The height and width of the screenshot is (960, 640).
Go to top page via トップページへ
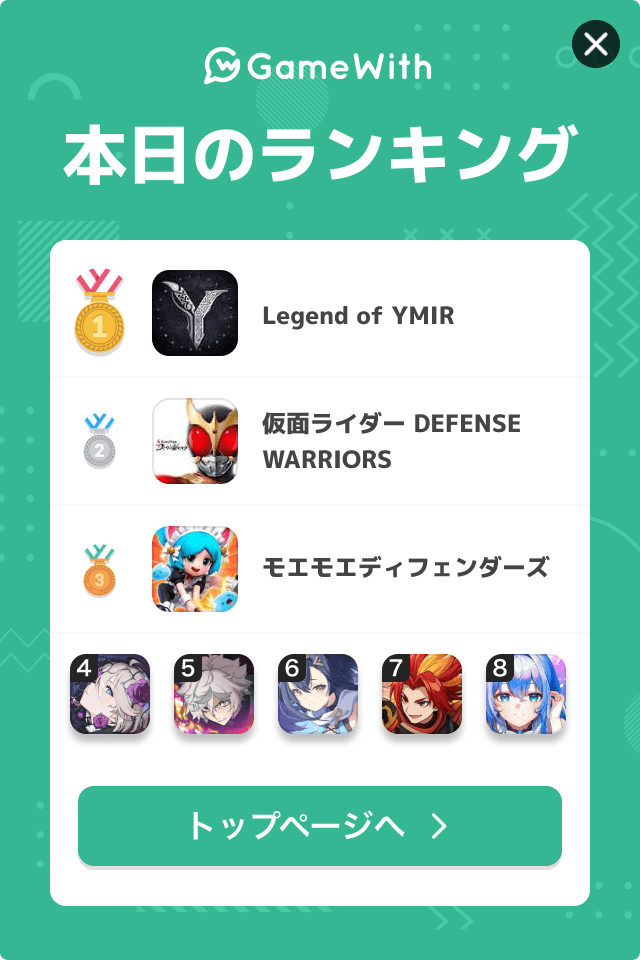coord(320,826)
